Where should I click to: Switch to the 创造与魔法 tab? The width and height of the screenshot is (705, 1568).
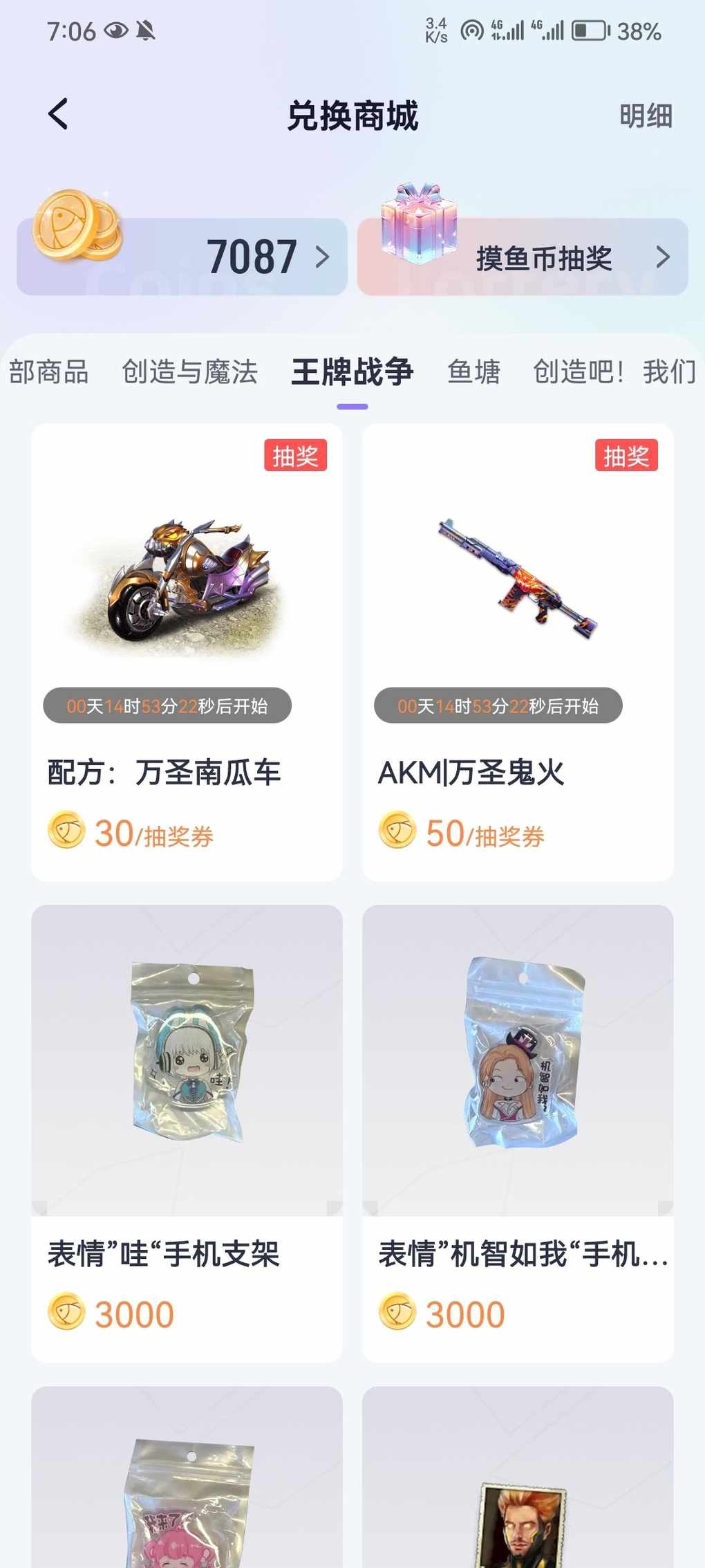click(x=189, y=372)
